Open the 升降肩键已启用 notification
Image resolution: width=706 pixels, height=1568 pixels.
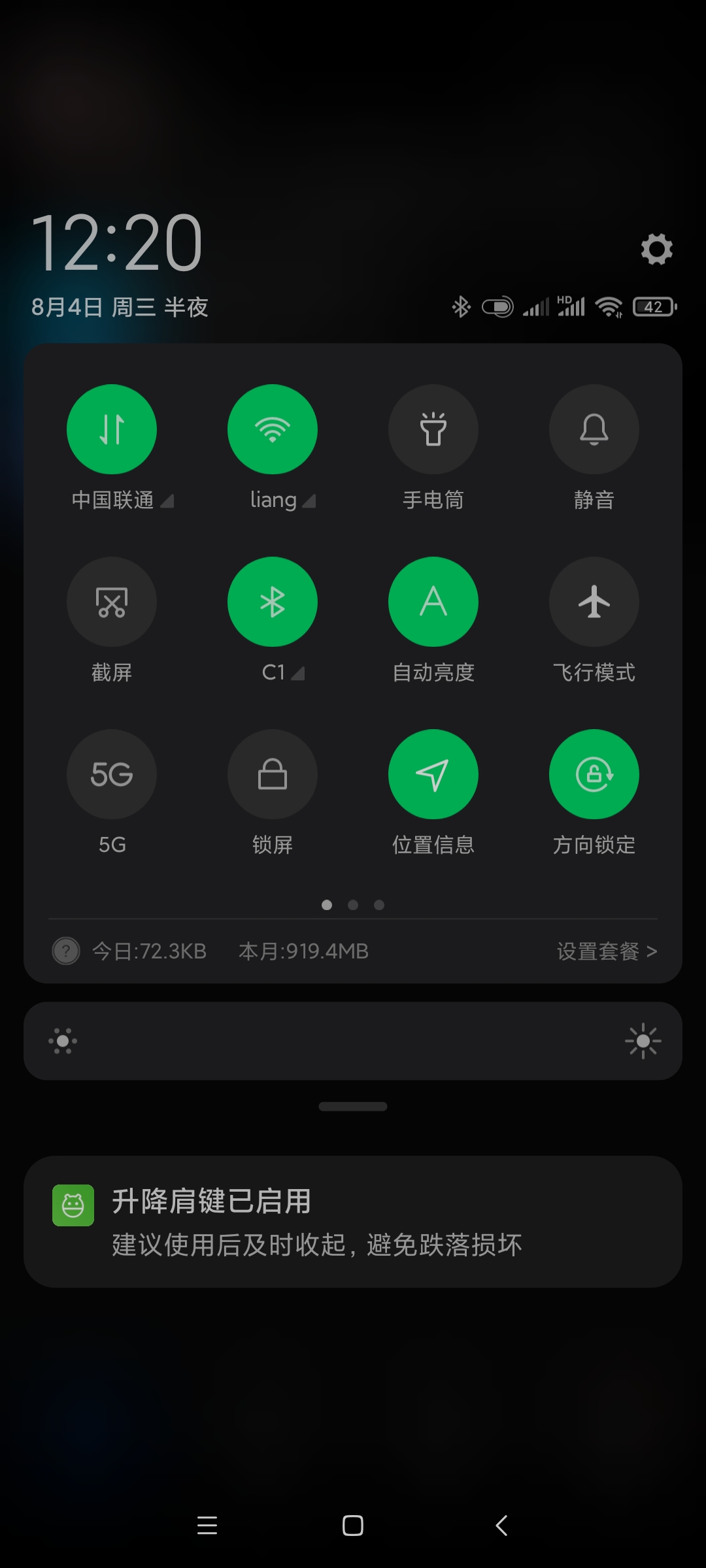tap(353, 1222)
